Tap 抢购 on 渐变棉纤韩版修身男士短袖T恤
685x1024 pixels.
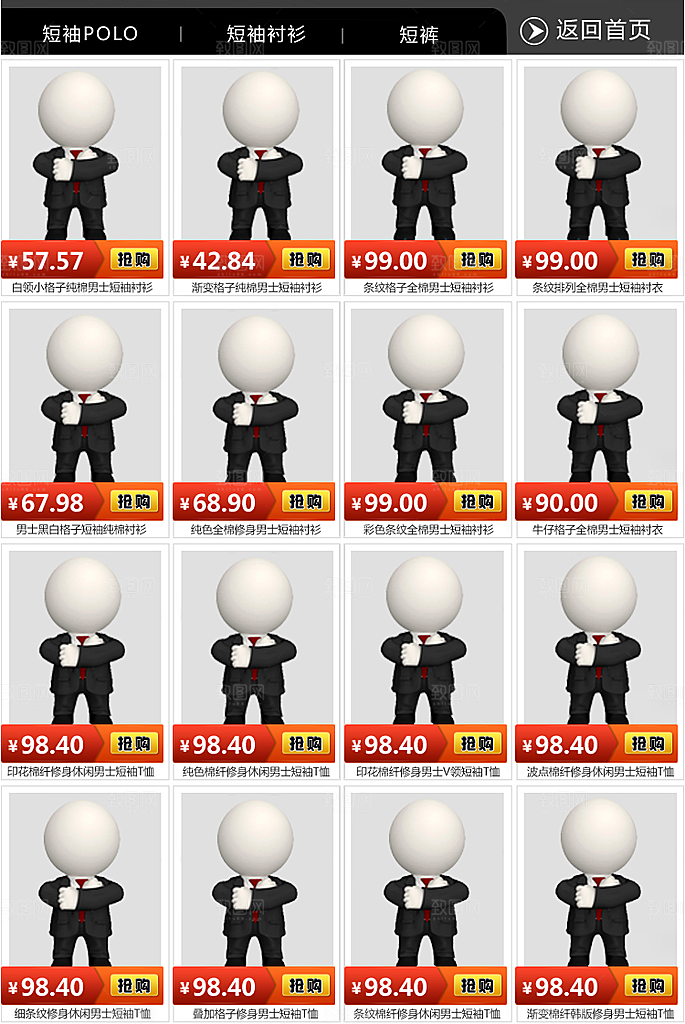click(649, 986)
